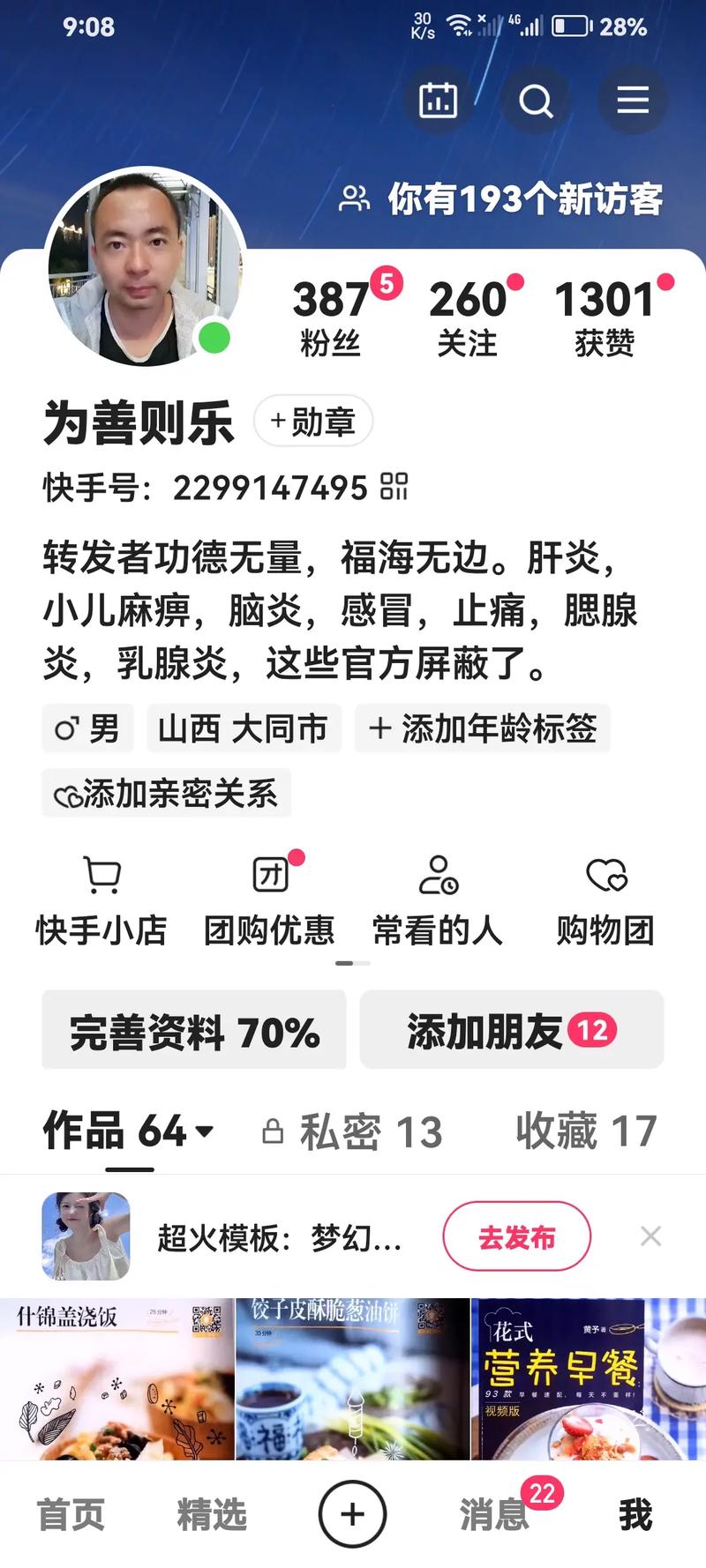706x1568 pixels.
Task: Open the search magnifier icon
Action: coord(536,101)
